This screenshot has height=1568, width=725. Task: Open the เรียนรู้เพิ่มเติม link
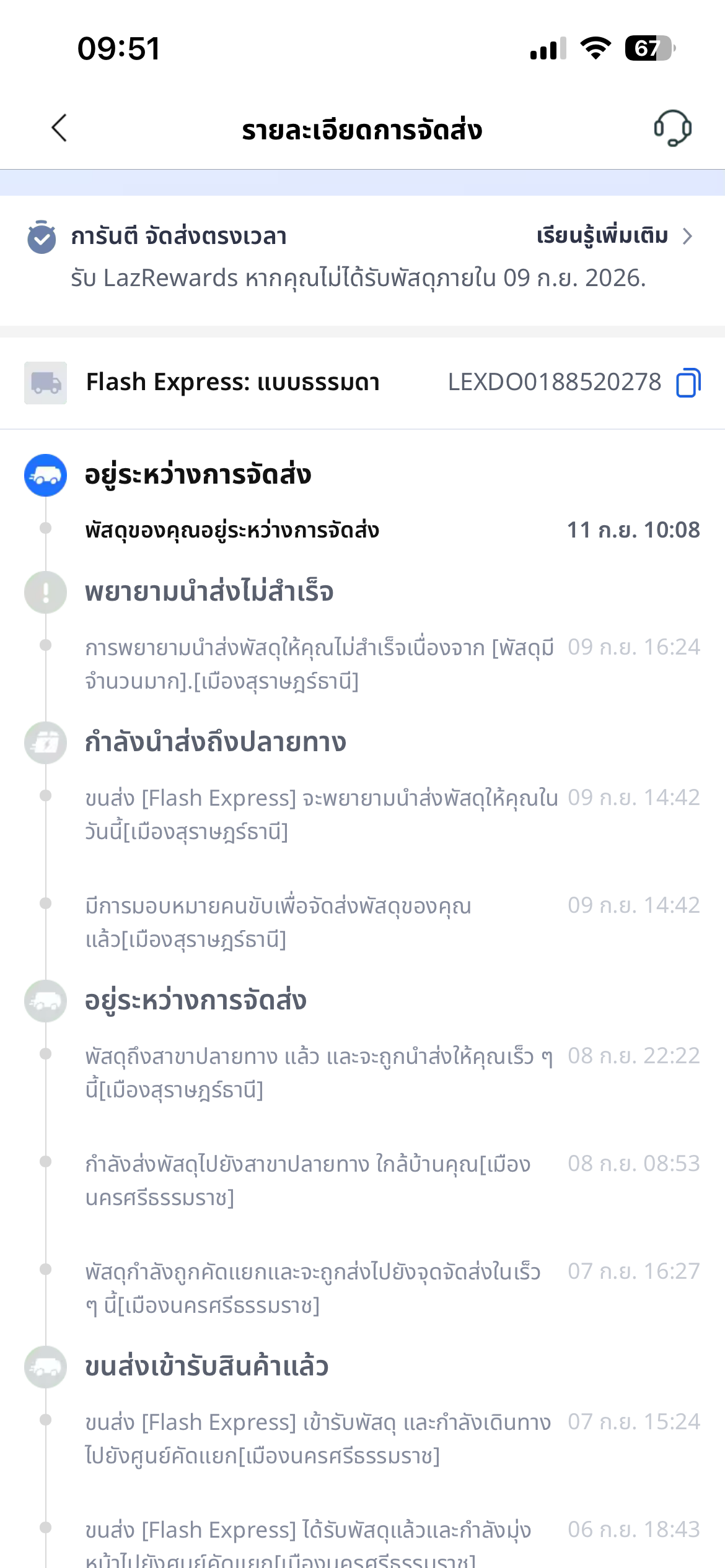click(x=614, y=236)
